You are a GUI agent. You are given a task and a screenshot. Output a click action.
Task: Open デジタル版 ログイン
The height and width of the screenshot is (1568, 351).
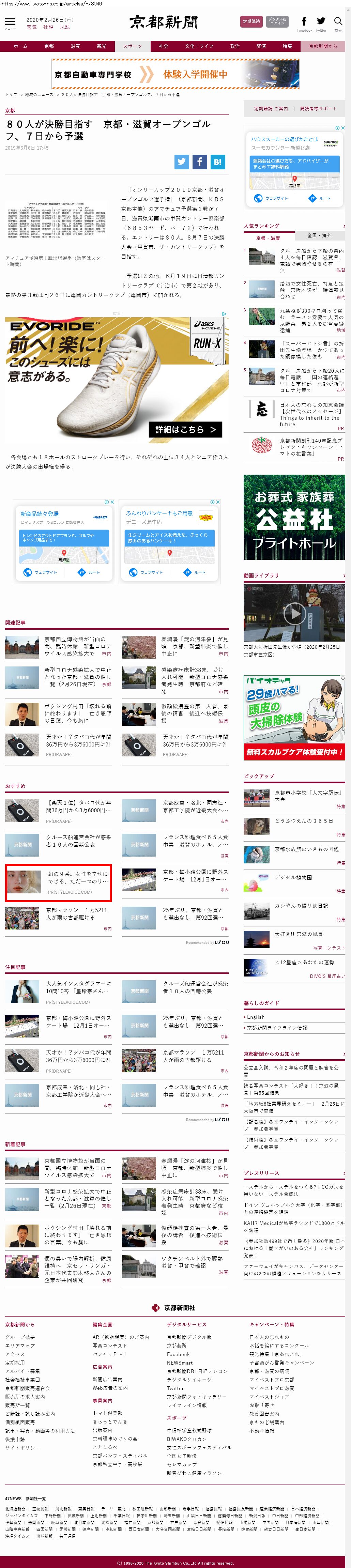(x=277, y=22)
